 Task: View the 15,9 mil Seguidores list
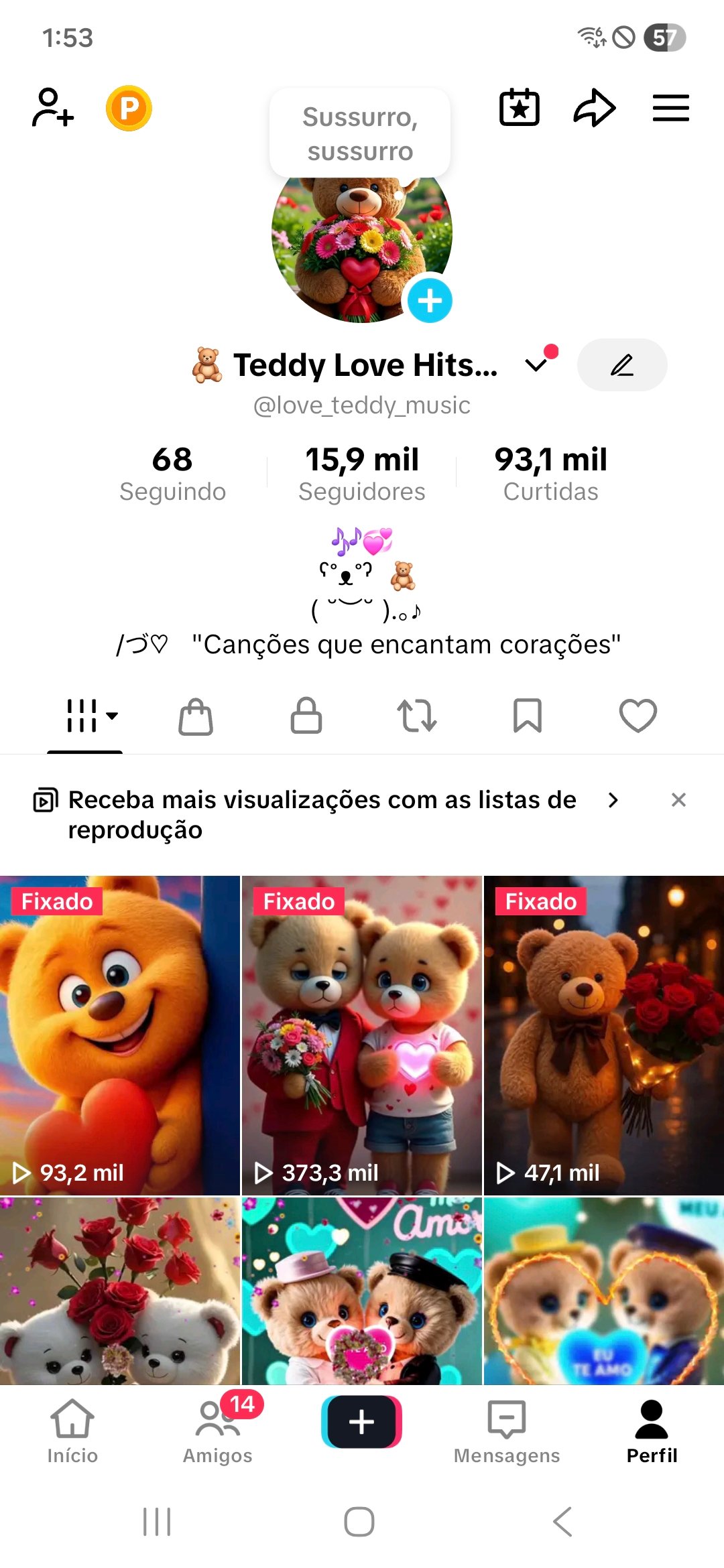coord(362,473)
